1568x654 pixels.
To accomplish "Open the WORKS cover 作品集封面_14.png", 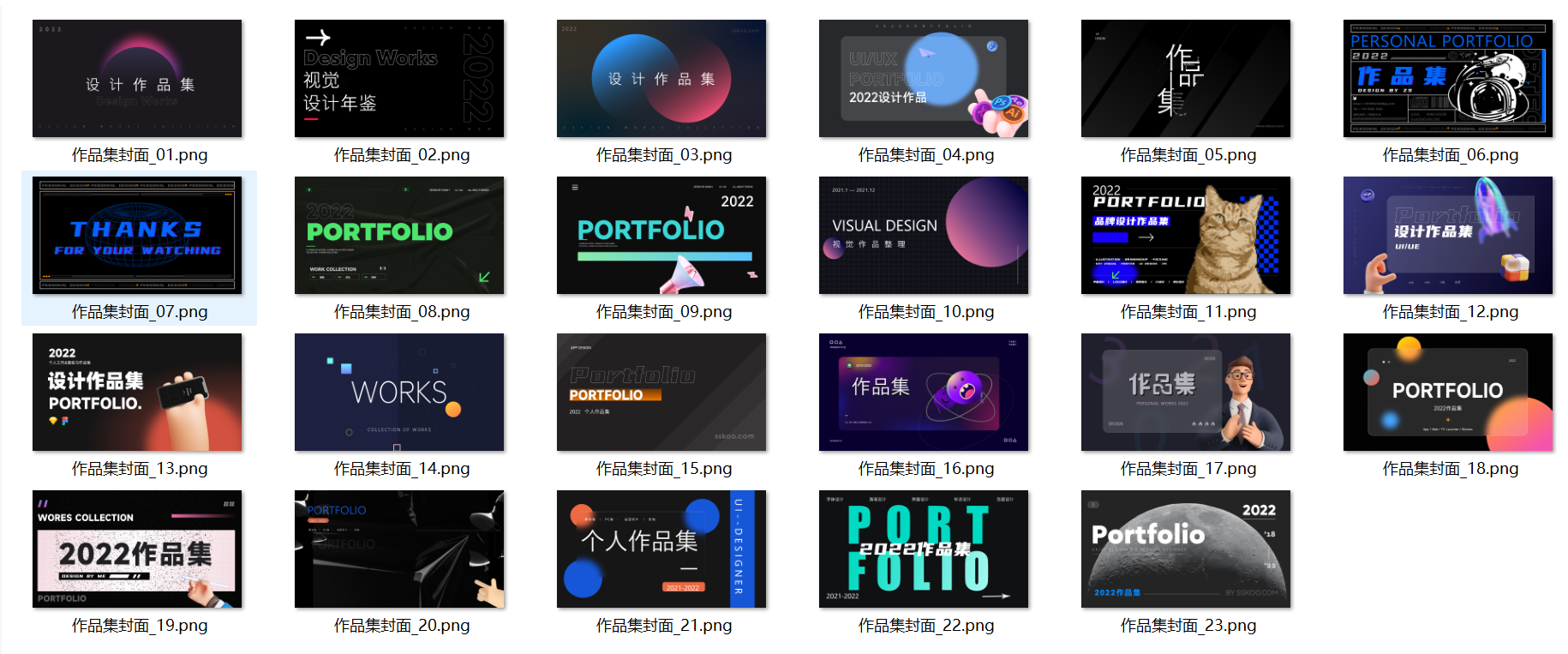I will (399, 393).
